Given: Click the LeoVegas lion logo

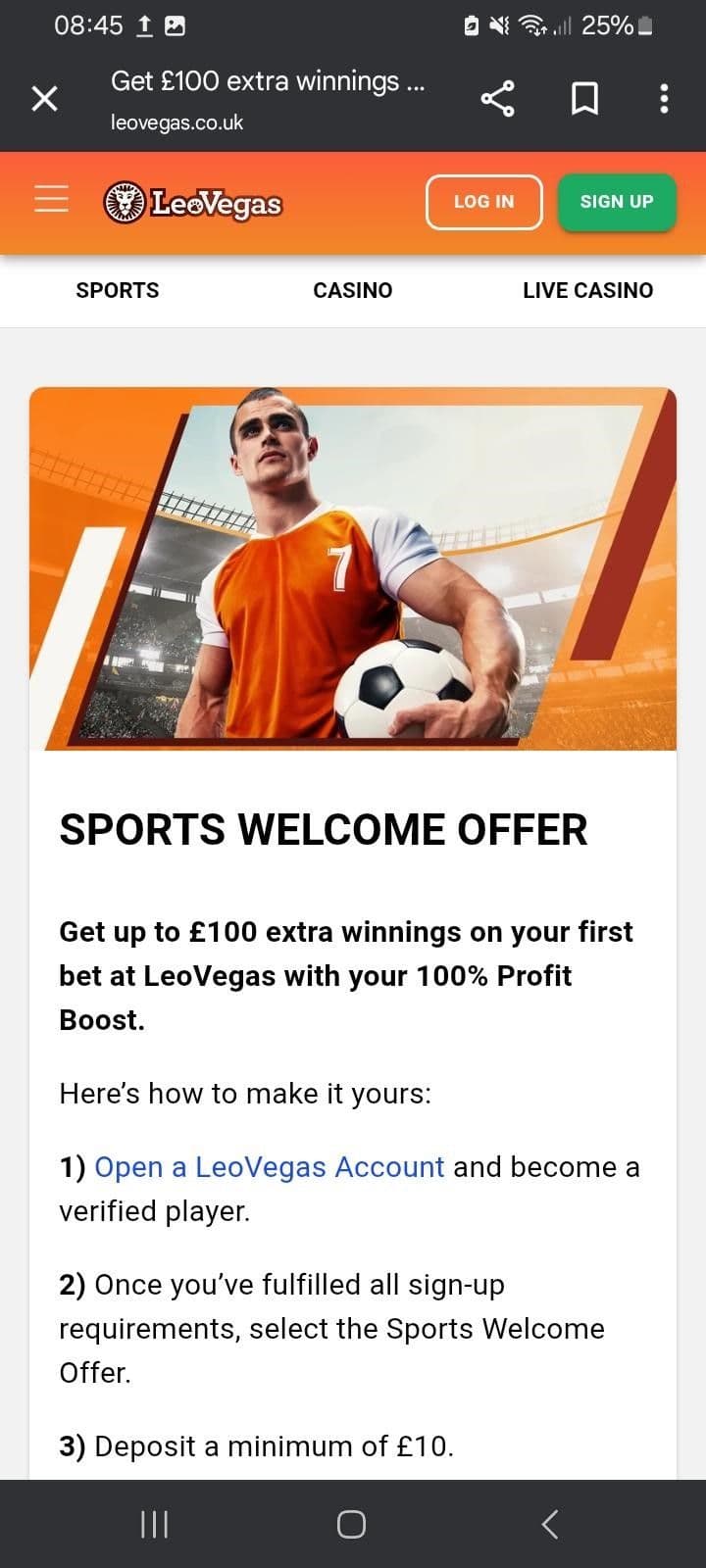Looking at the screenshot, I should pos(125,200).
